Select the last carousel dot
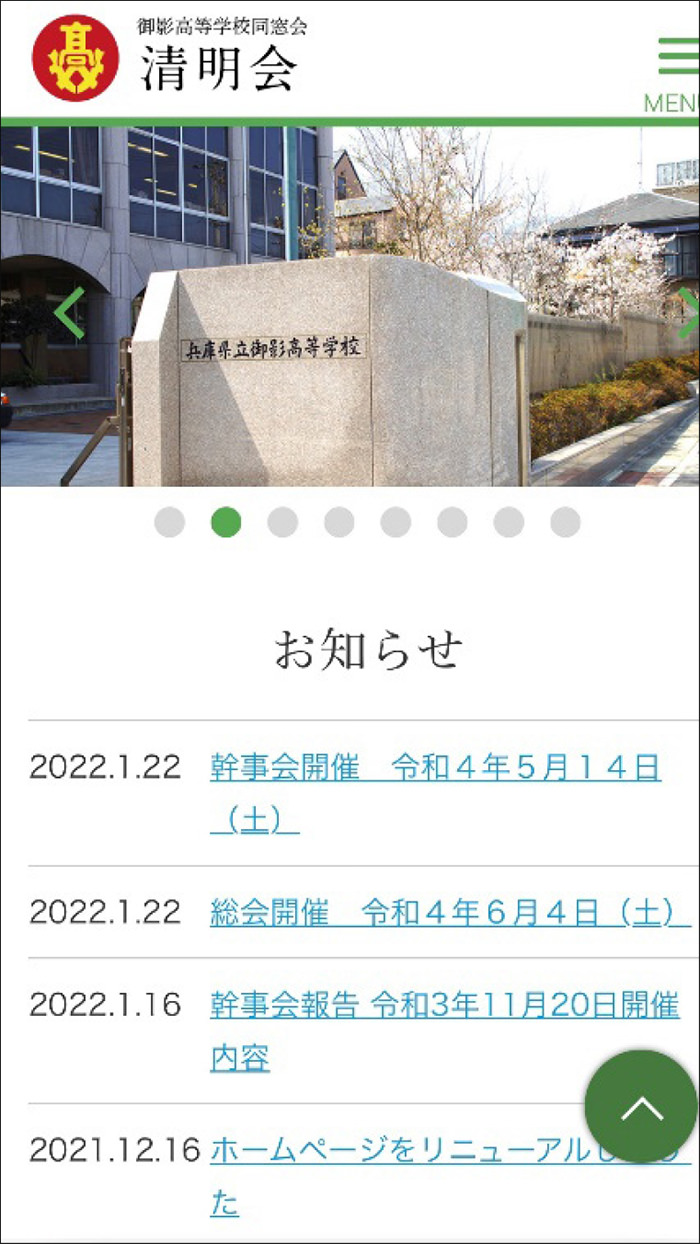 pos(565,522)
